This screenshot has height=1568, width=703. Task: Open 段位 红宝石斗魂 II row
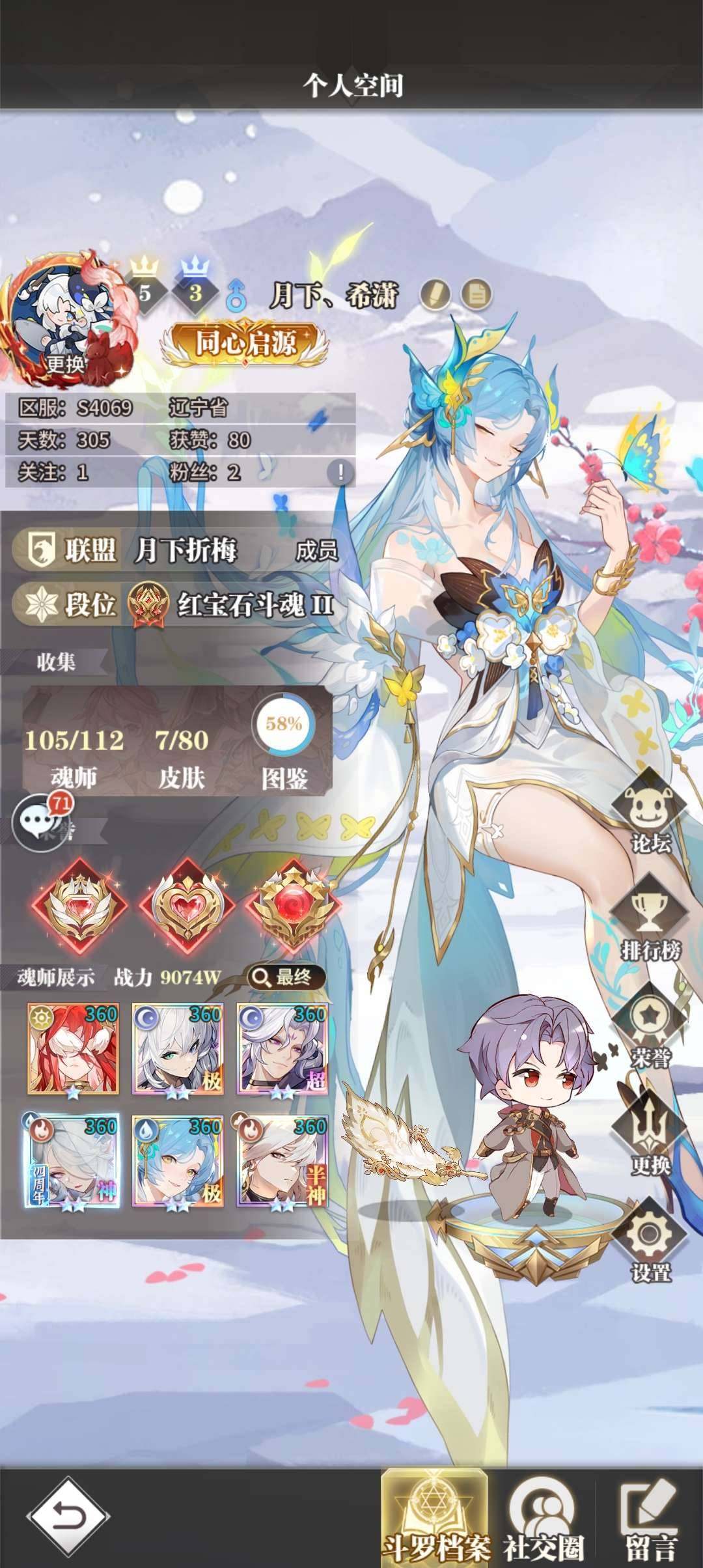pos(176,605)
